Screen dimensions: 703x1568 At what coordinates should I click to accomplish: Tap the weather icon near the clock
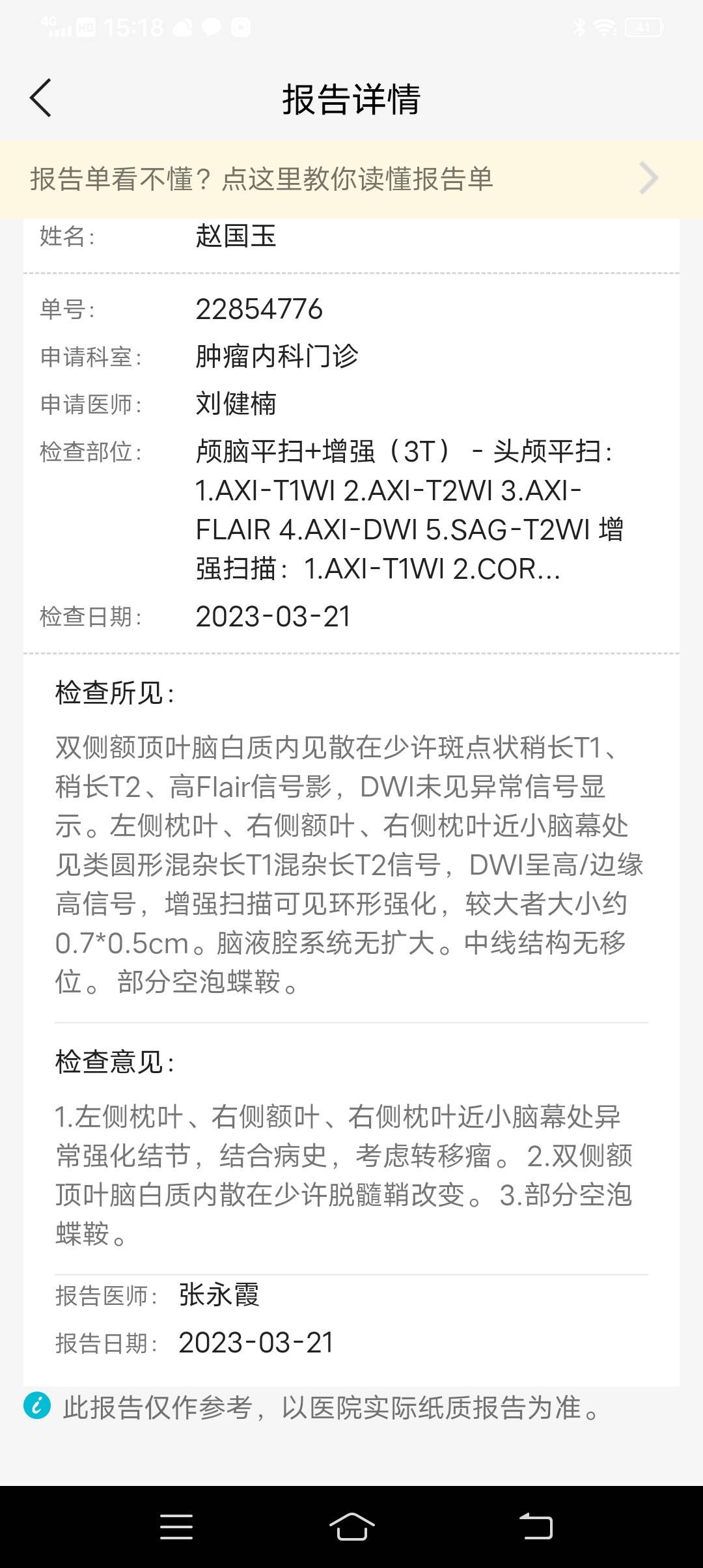(184, 26)
